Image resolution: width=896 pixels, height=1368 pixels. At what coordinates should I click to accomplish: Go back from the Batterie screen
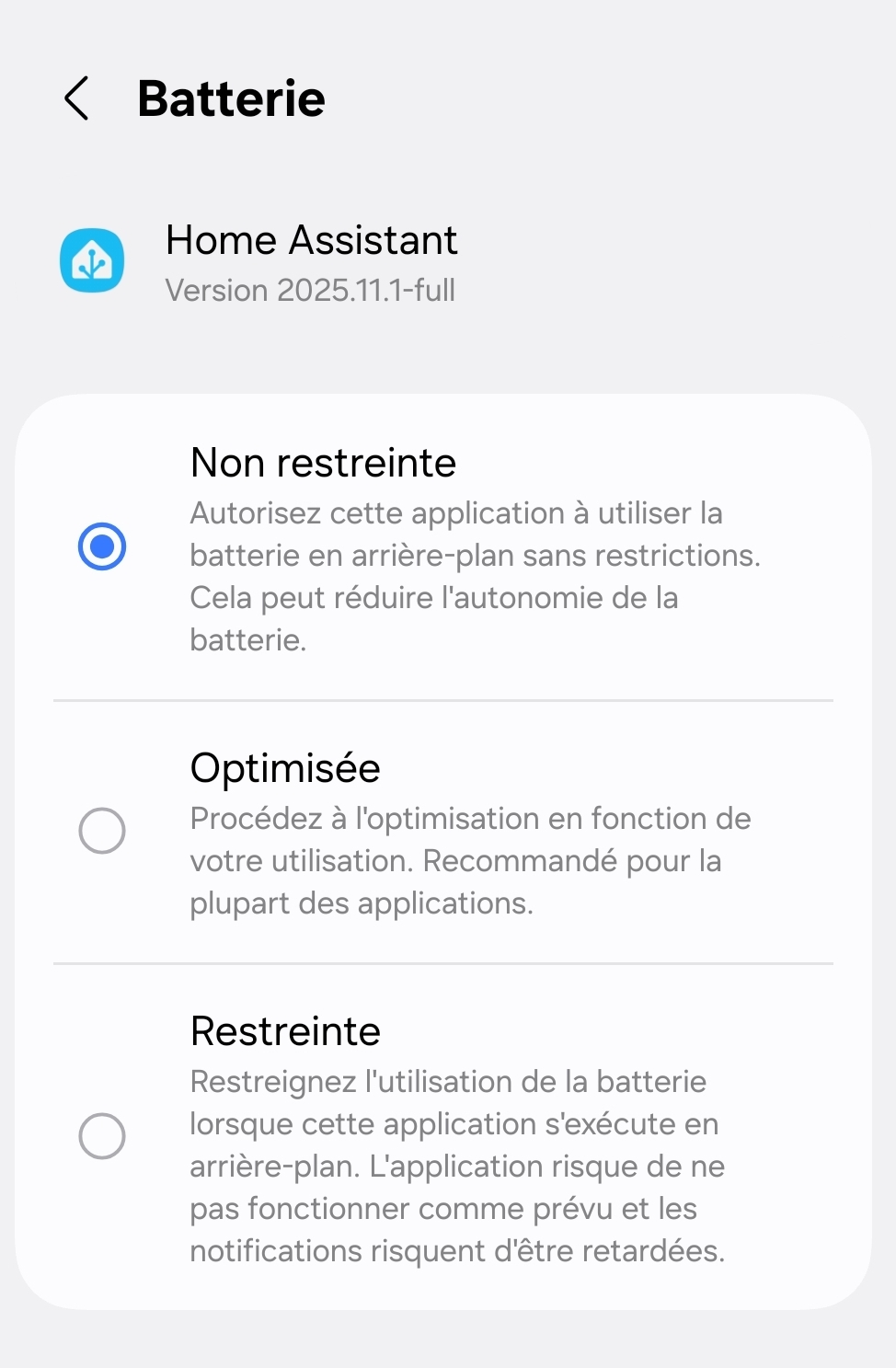[x=77, y=98]
